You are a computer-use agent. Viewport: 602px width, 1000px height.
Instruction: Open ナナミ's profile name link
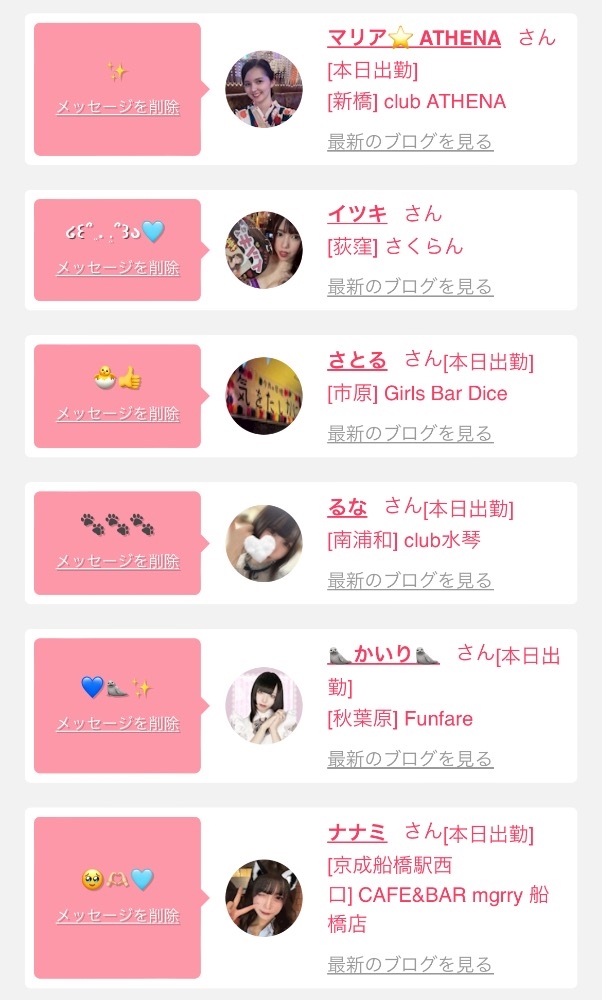[357, 833]
